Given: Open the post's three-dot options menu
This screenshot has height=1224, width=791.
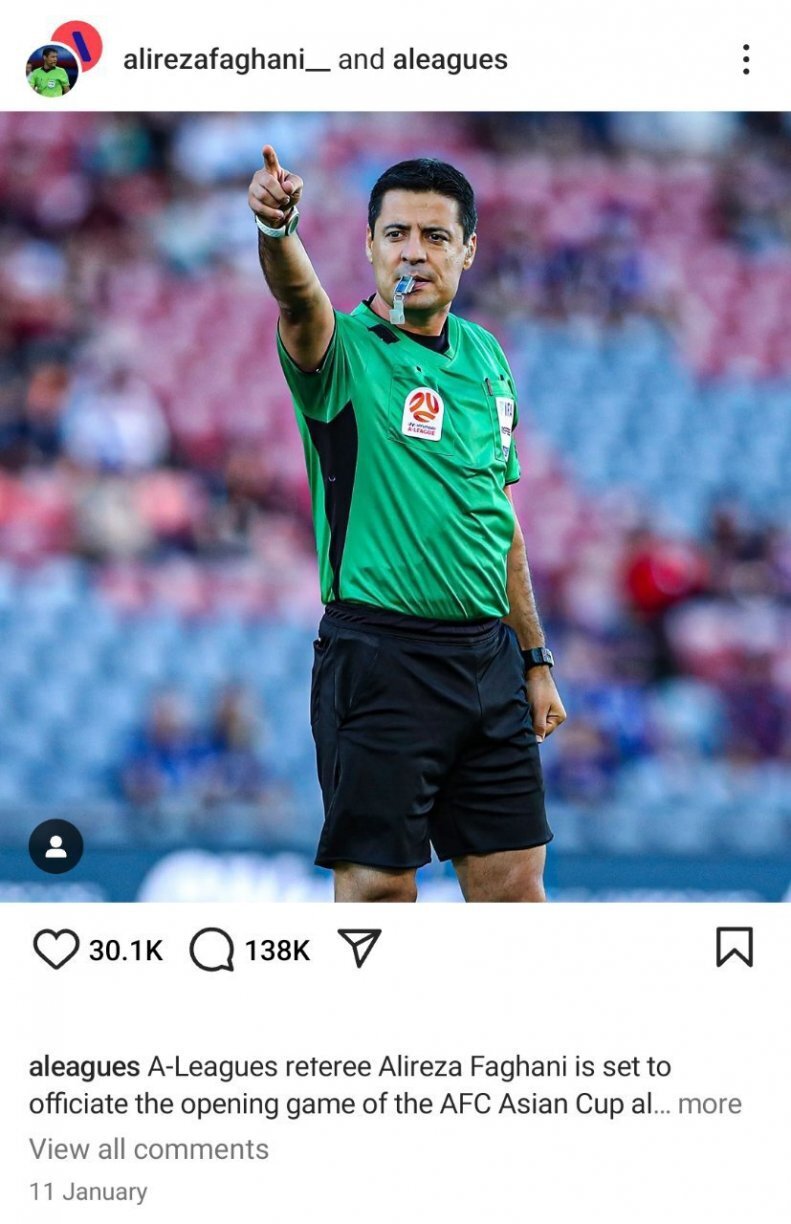Looking at the screenshot, I should click(745, 60).
